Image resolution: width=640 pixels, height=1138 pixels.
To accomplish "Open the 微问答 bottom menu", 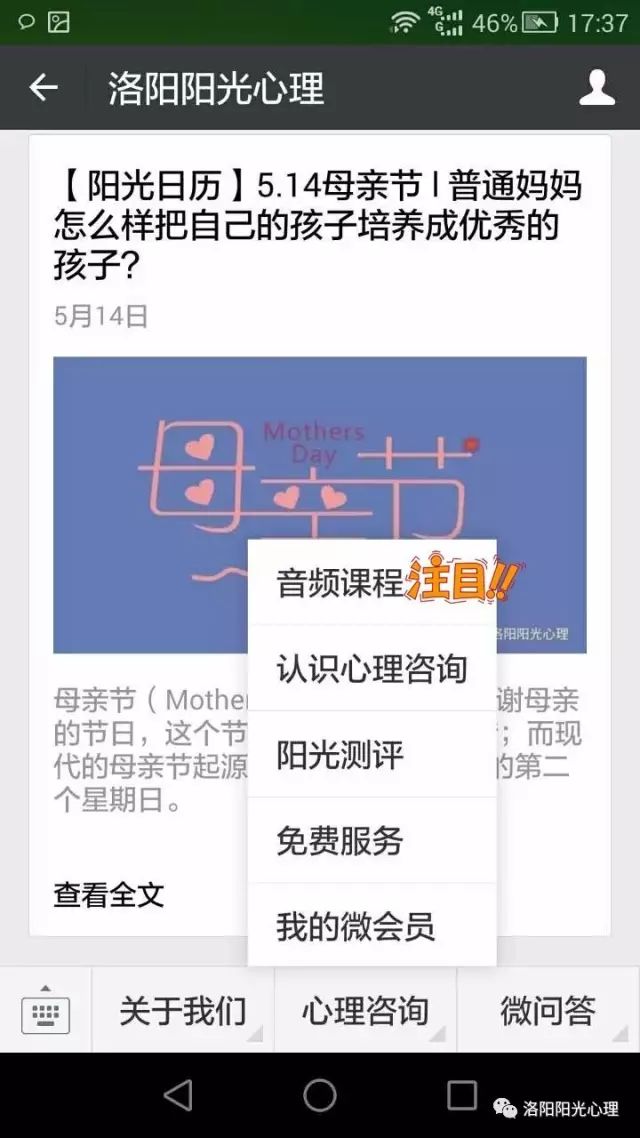I will tap(548, 1011).
